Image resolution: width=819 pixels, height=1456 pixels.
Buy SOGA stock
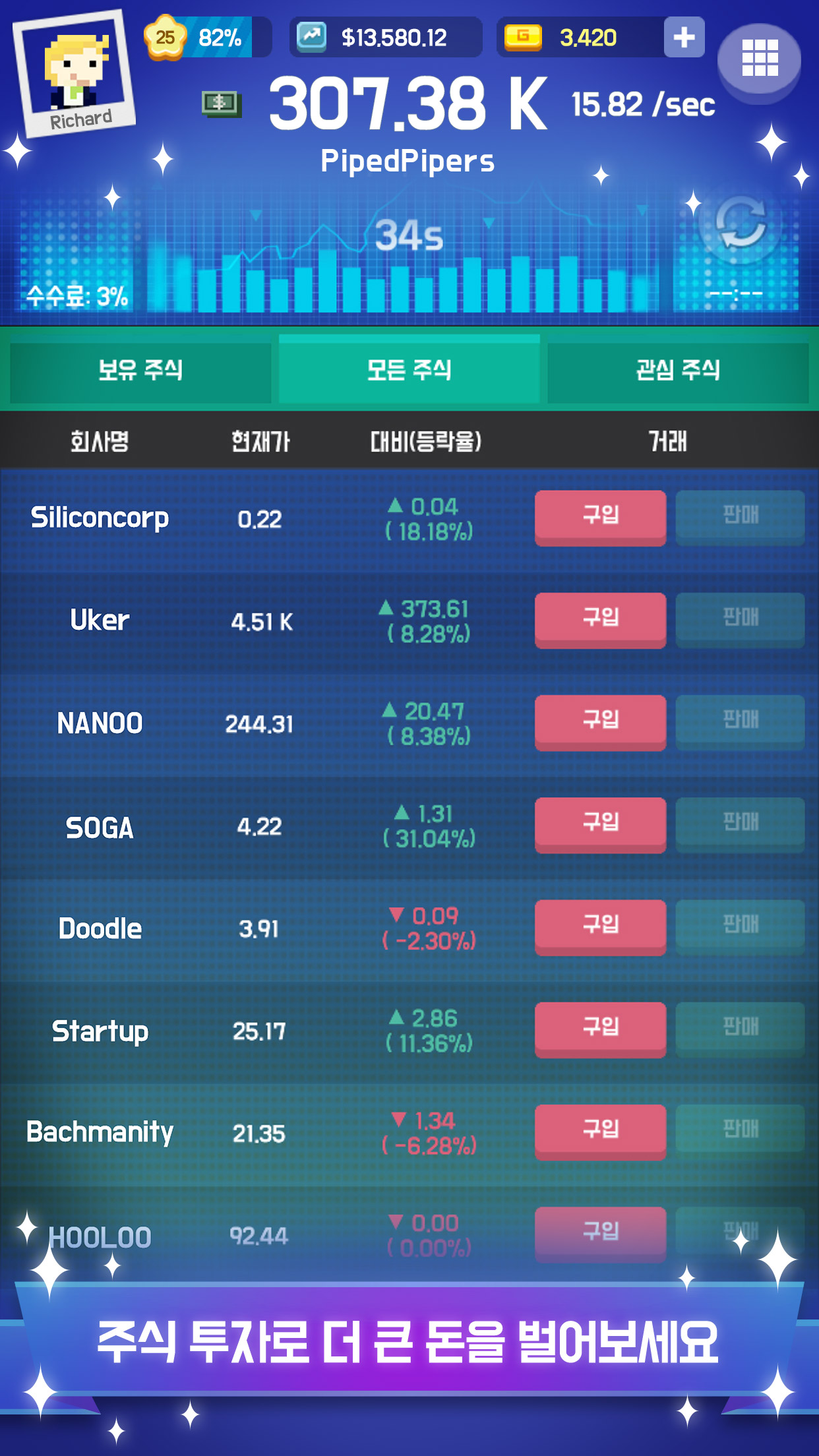pos(600,825)
